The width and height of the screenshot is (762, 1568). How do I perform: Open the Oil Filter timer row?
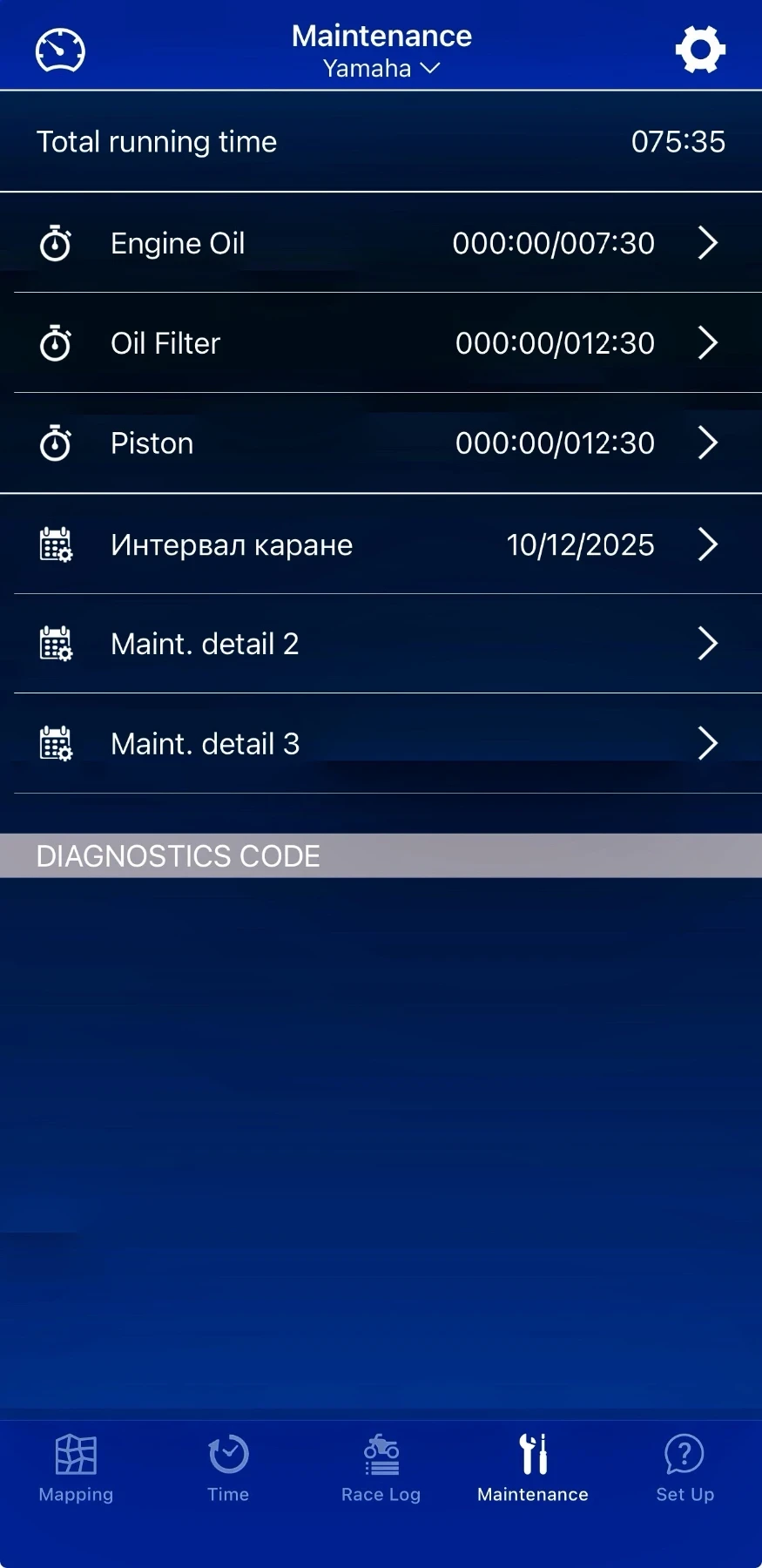381,343
